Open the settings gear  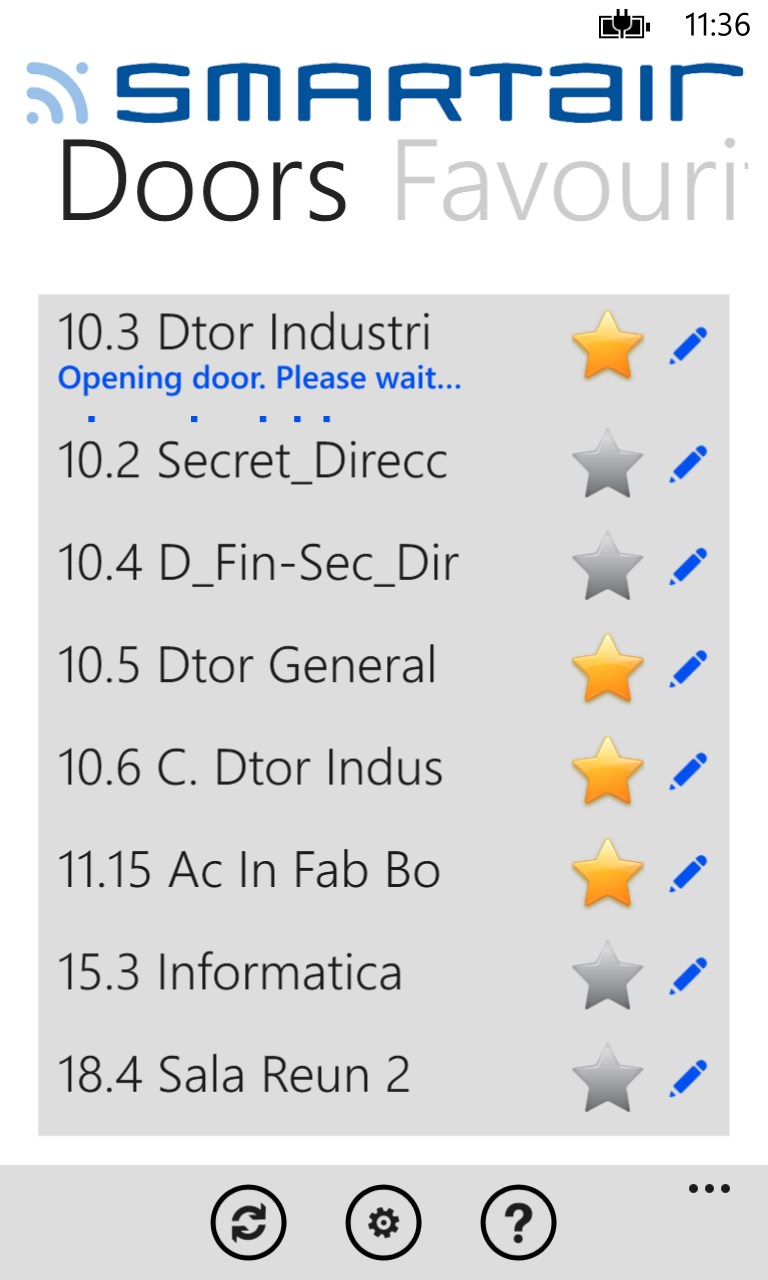click(383, 1222)
